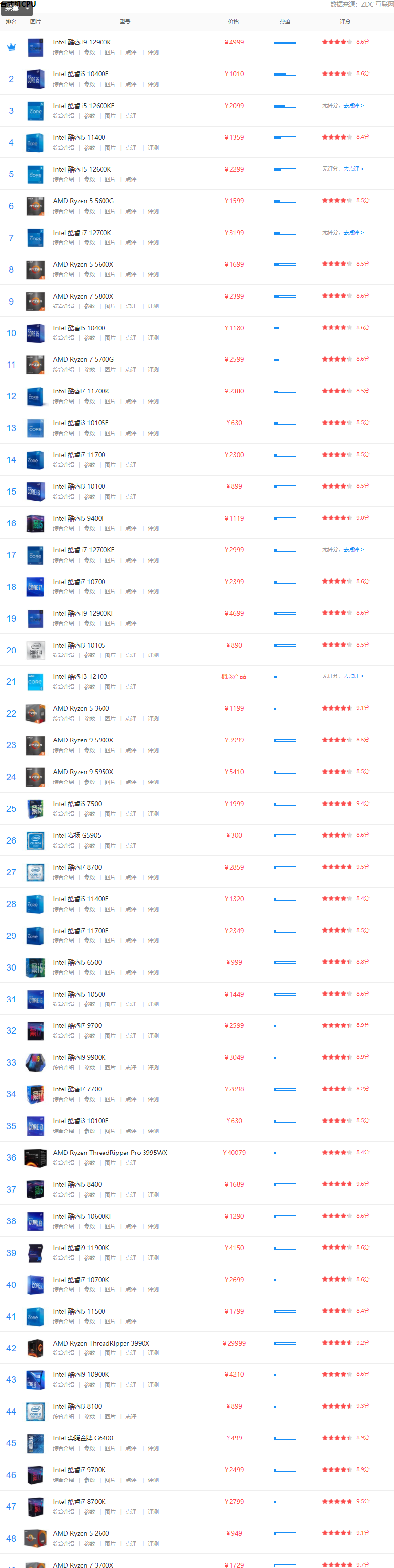Tap 去点评 for Intel 酷睿 i5 12600KF
This screenshot has height=1568, width=394.
click(353, 106)
